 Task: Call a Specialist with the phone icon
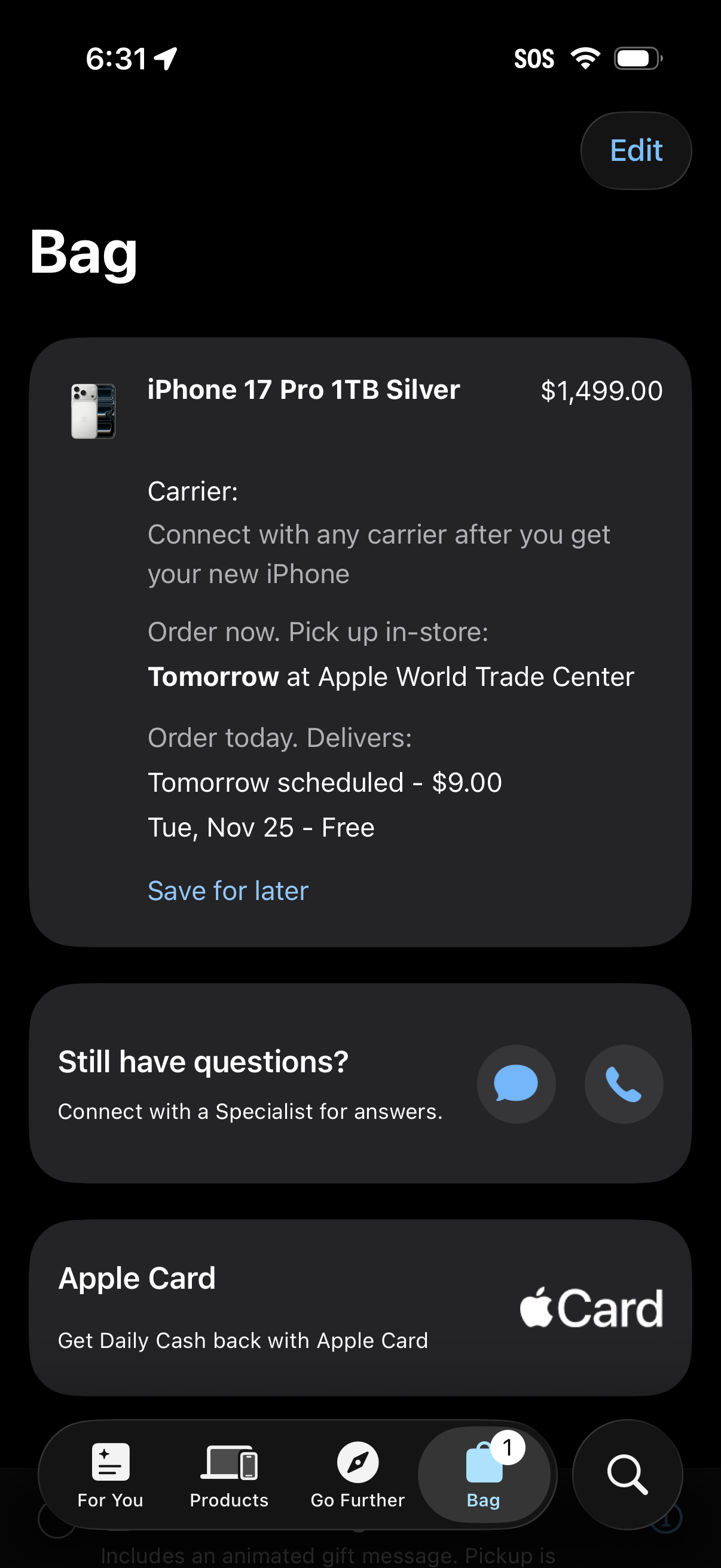[x=624, y=1084]
